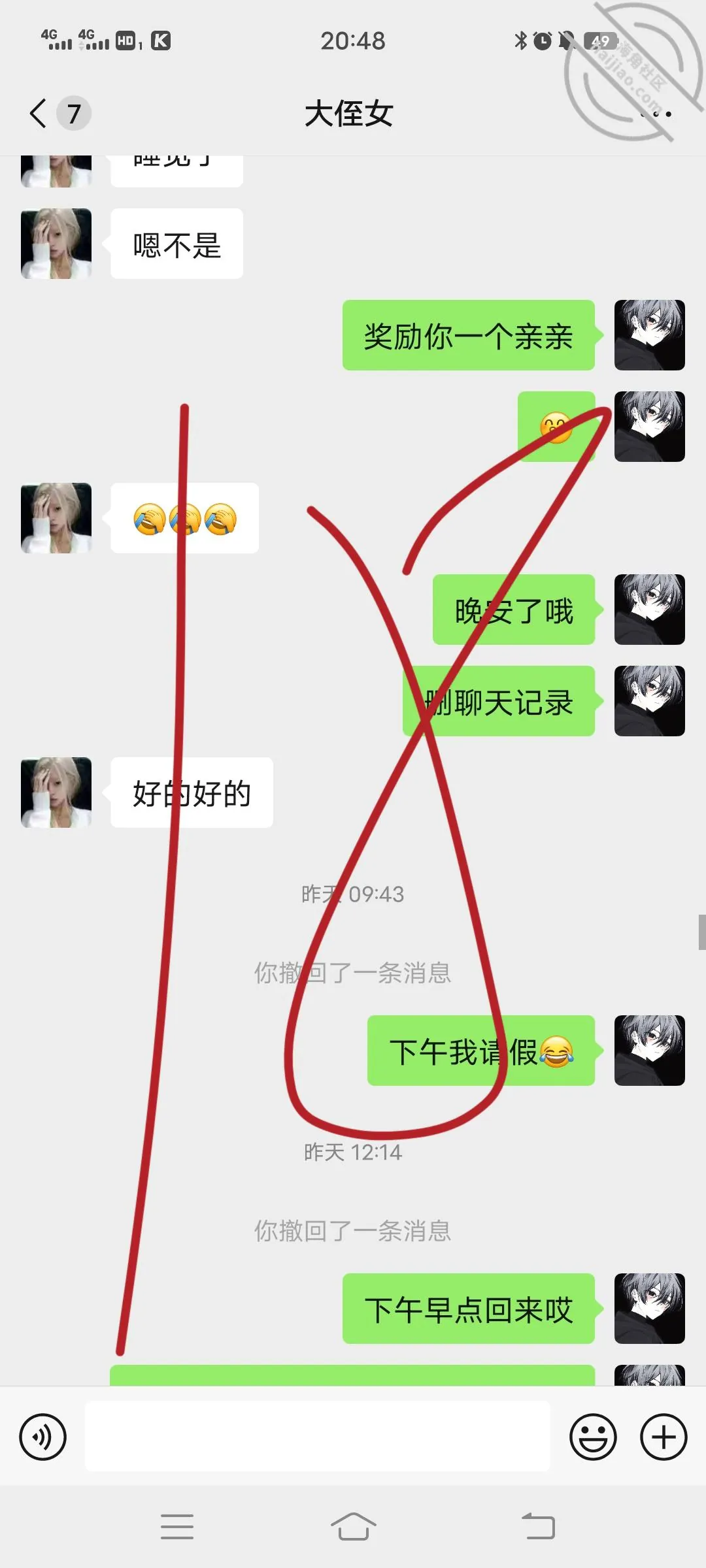Tap the message text field

[318, 1437]
